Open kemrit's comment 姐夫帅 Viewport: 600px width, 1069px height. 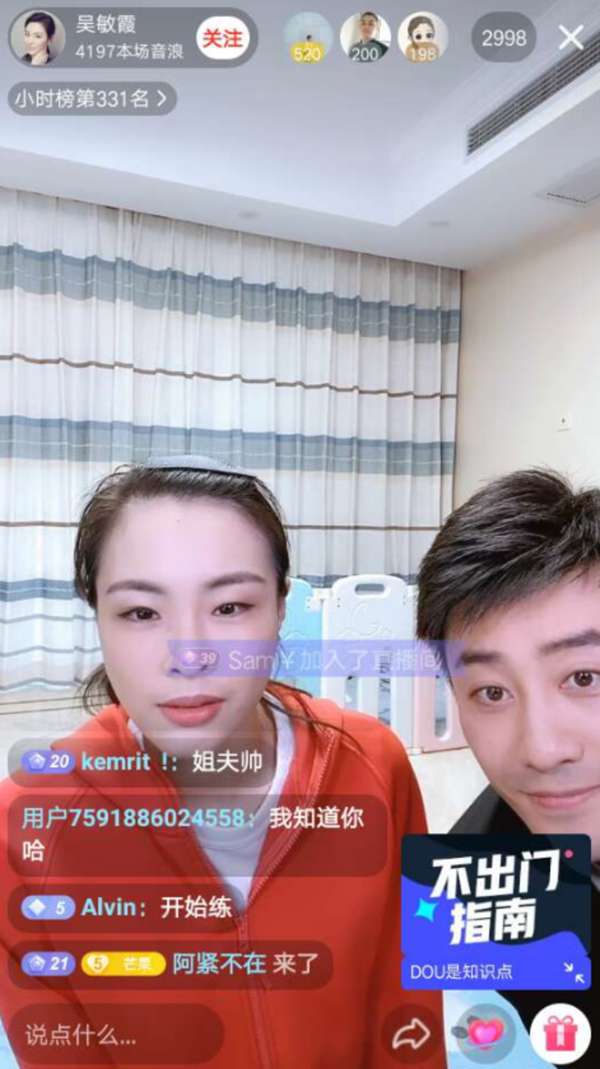point(143,762)
